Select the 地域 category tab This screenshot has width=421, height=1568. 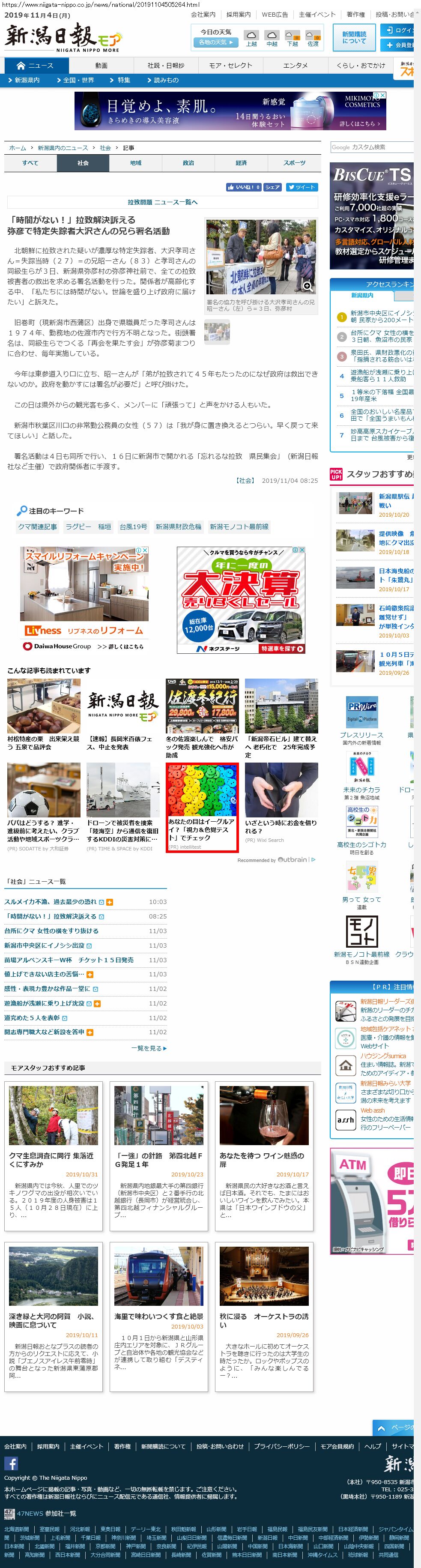[x=136, y=163]
